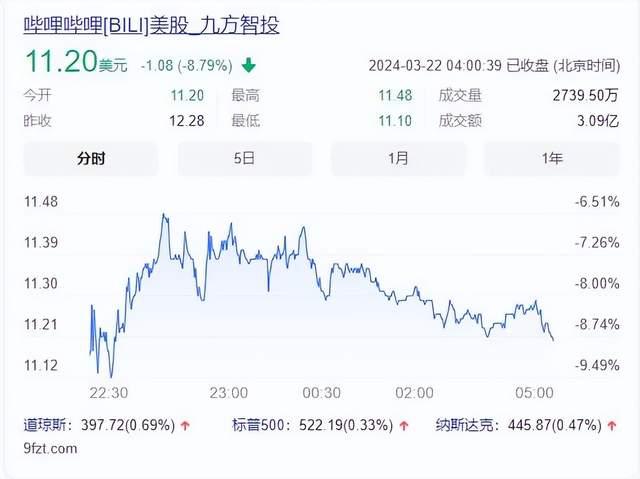Switch to the 5日 chart tab
The image size is (640, 479).
(244, 158)
